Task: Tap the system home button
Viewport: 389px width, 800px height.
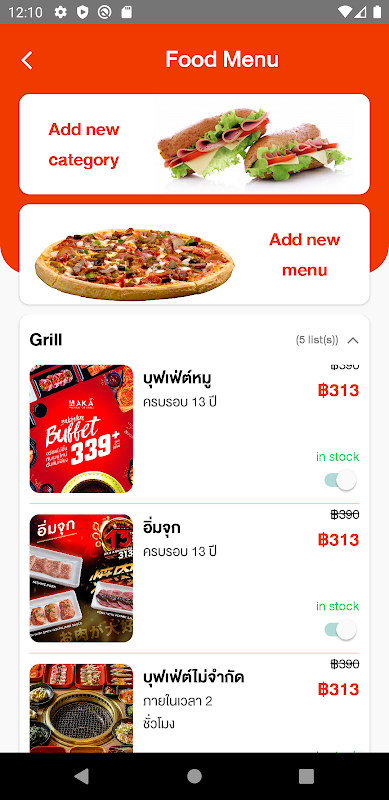Action: [194, 776]
